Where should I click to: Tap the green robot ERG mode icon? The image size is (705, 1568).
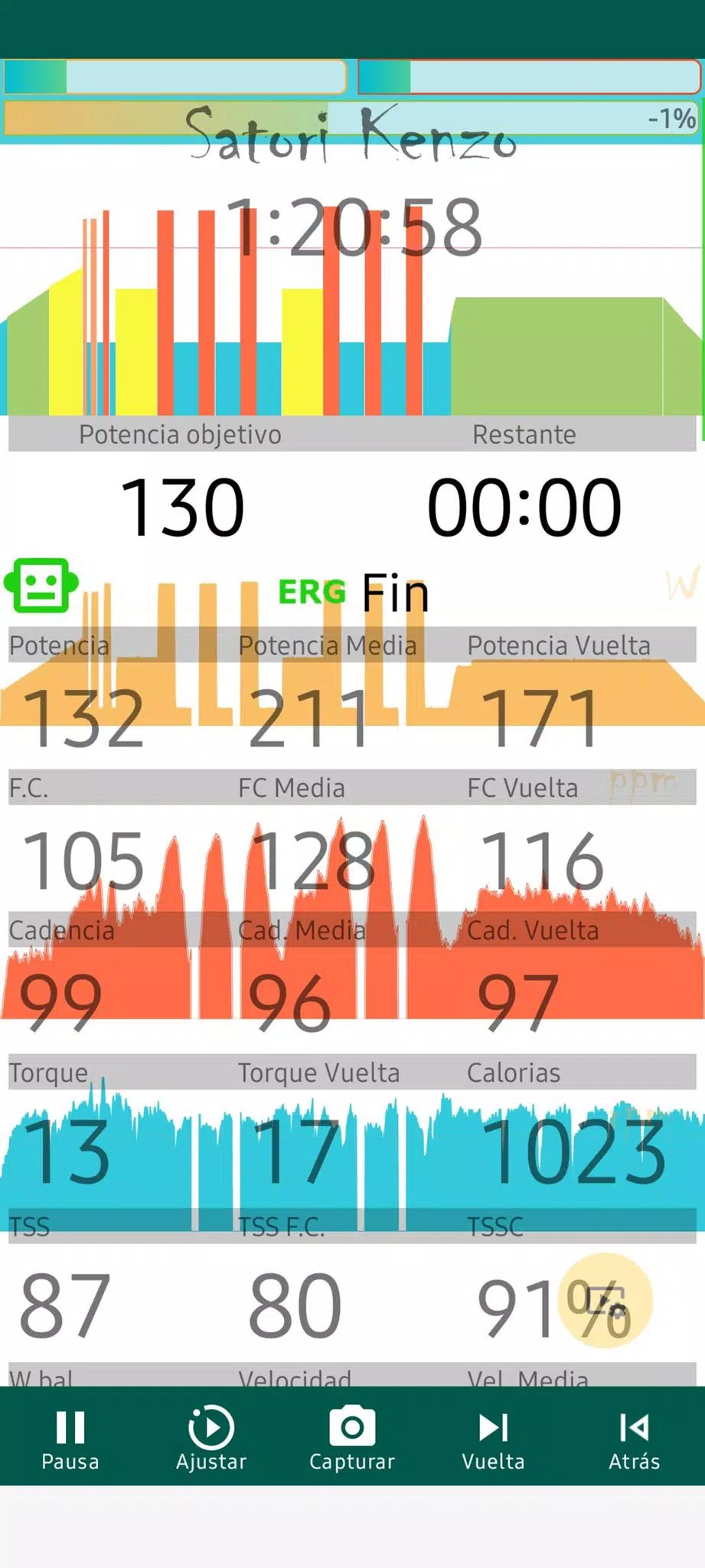[x=41, y=586]
